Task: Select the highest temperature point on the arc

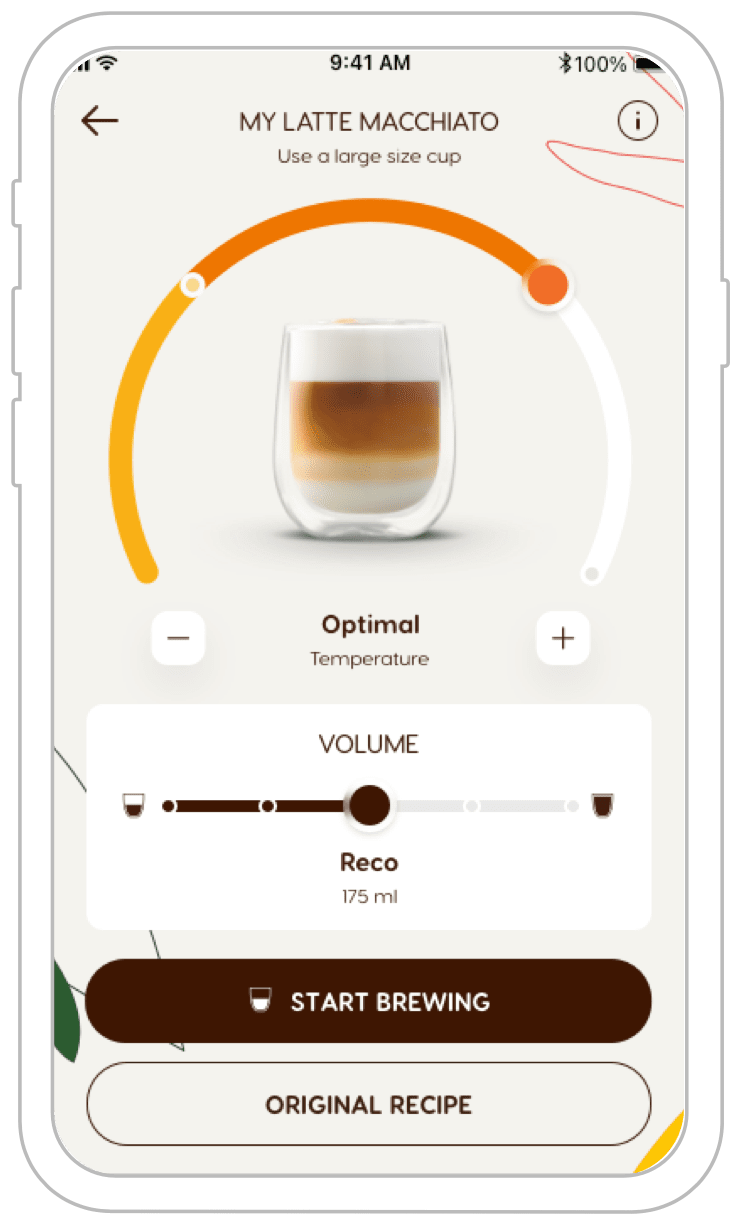Action: 591,574
